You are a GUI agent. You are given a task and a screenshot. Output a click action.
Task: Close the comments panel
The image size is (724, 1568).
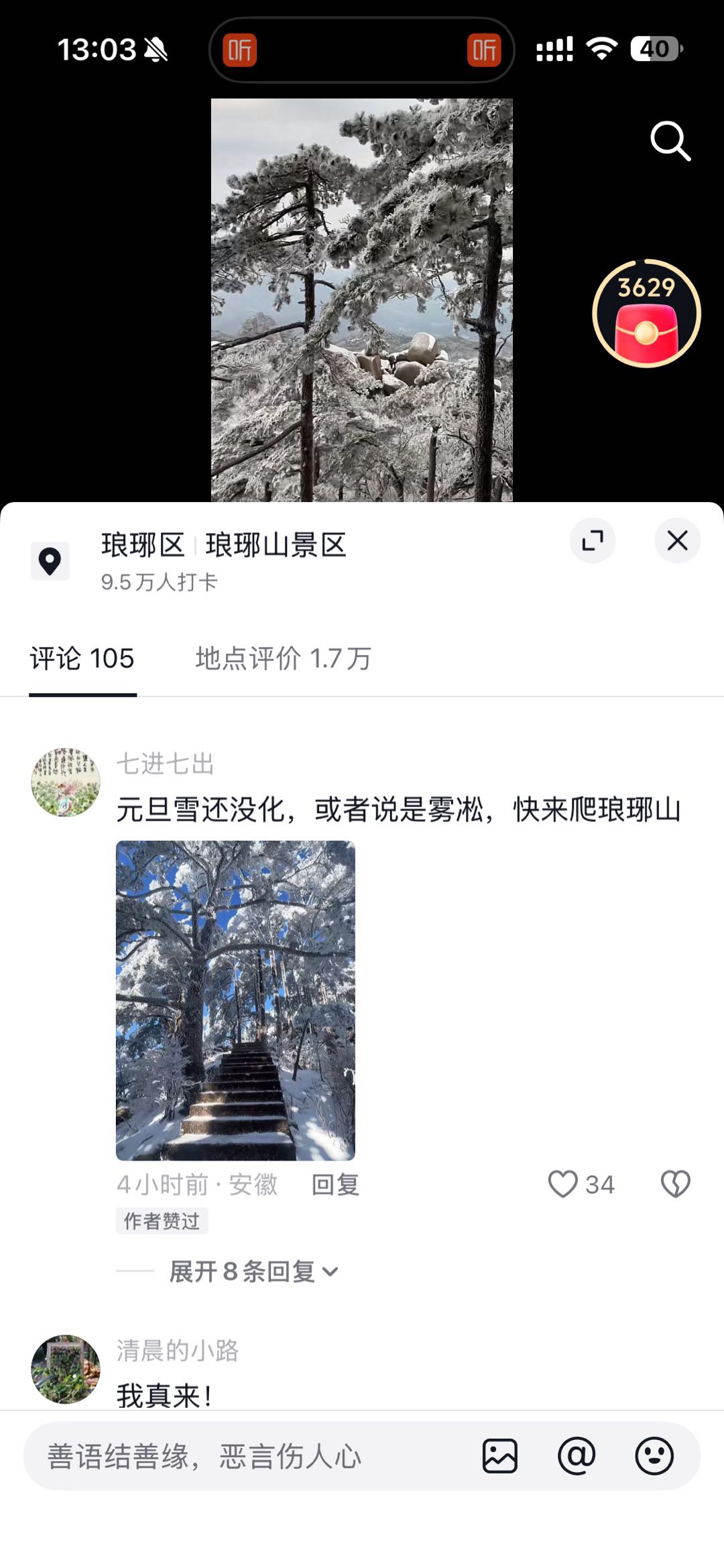click(677, 540)
